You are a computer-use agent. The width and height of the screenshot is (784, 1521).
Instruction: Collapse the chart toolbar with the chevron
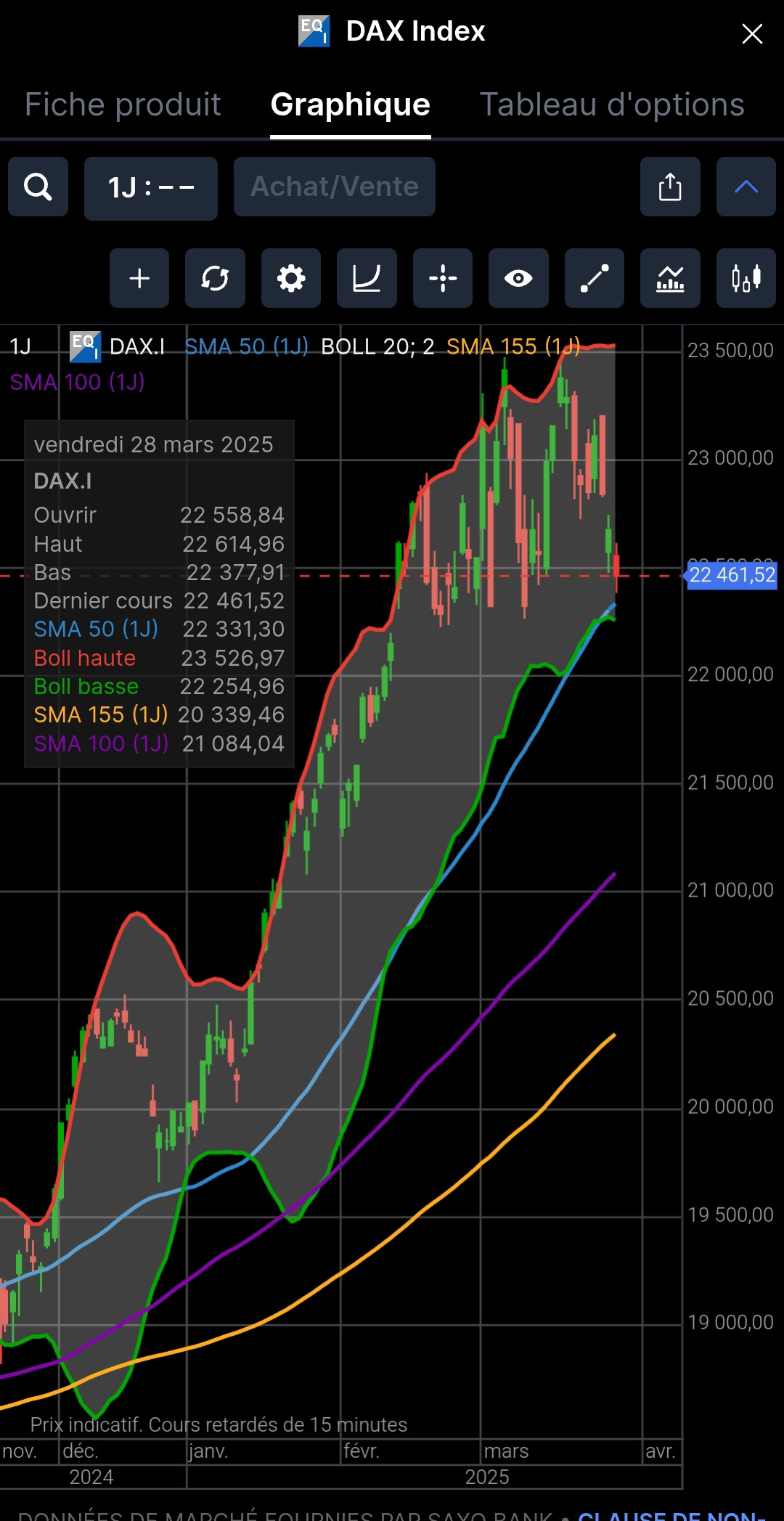746,187
